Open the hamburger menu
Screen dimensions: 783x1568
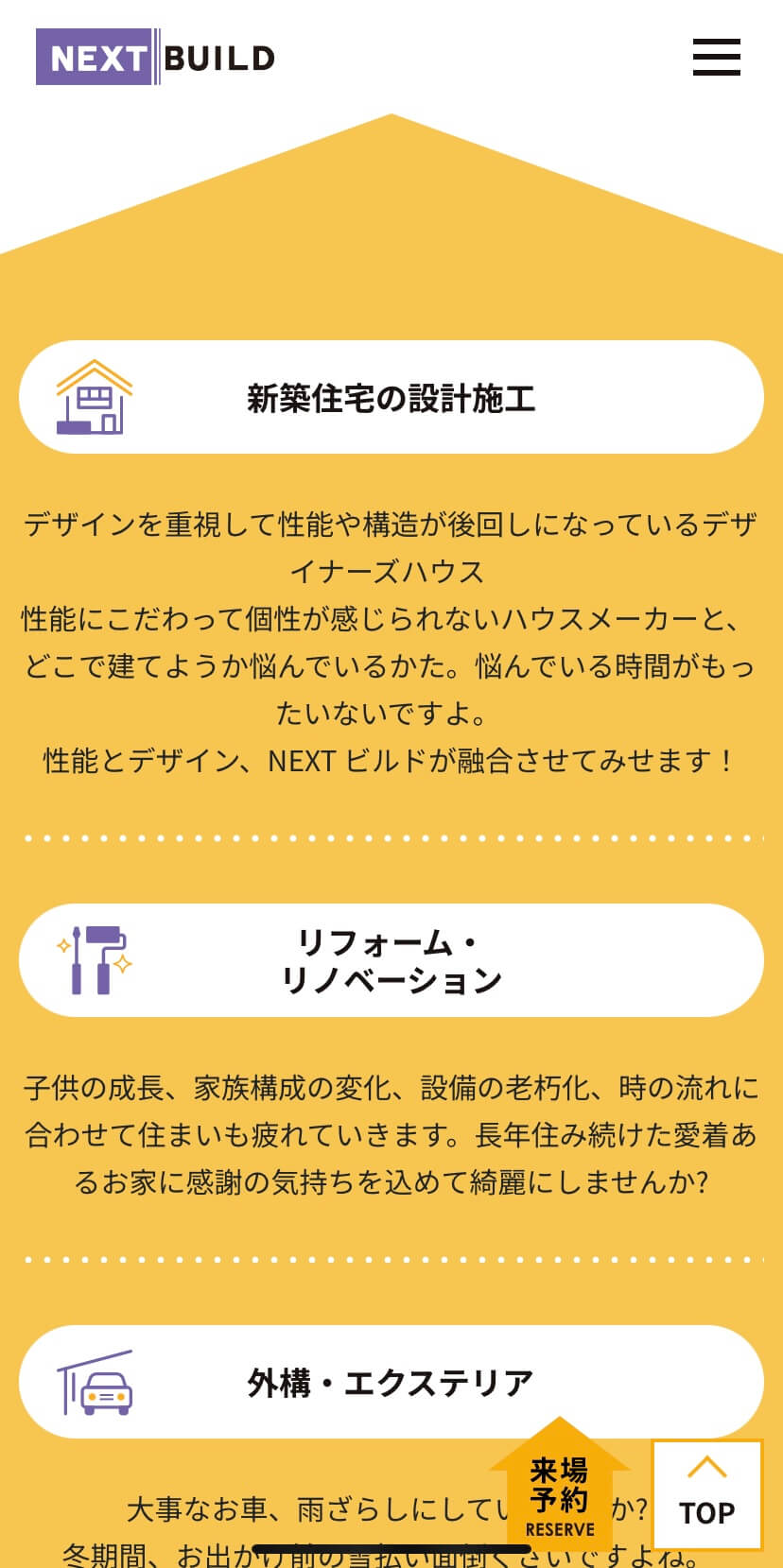716,57
